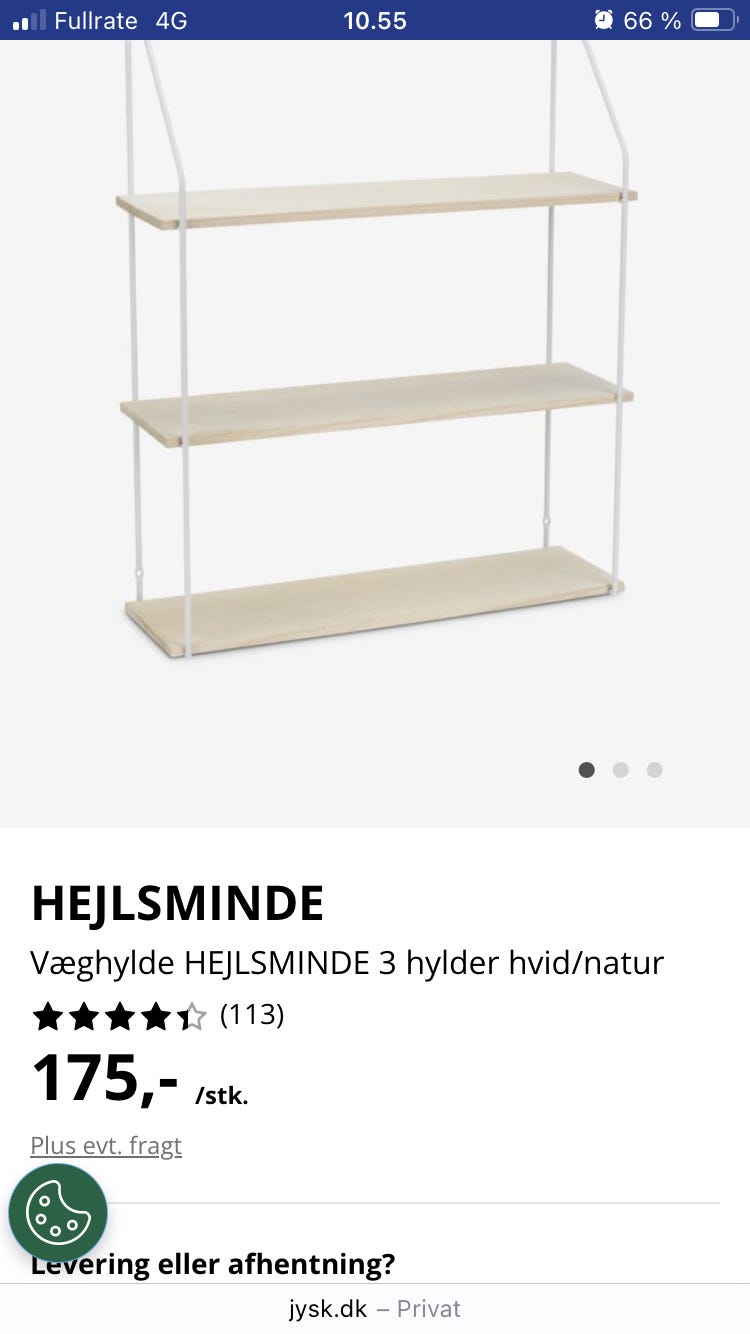The width and height of the screenshot is (750, 1334).
Task: Tap the (113) reviews count link
Action: (x=251, y=1016)
